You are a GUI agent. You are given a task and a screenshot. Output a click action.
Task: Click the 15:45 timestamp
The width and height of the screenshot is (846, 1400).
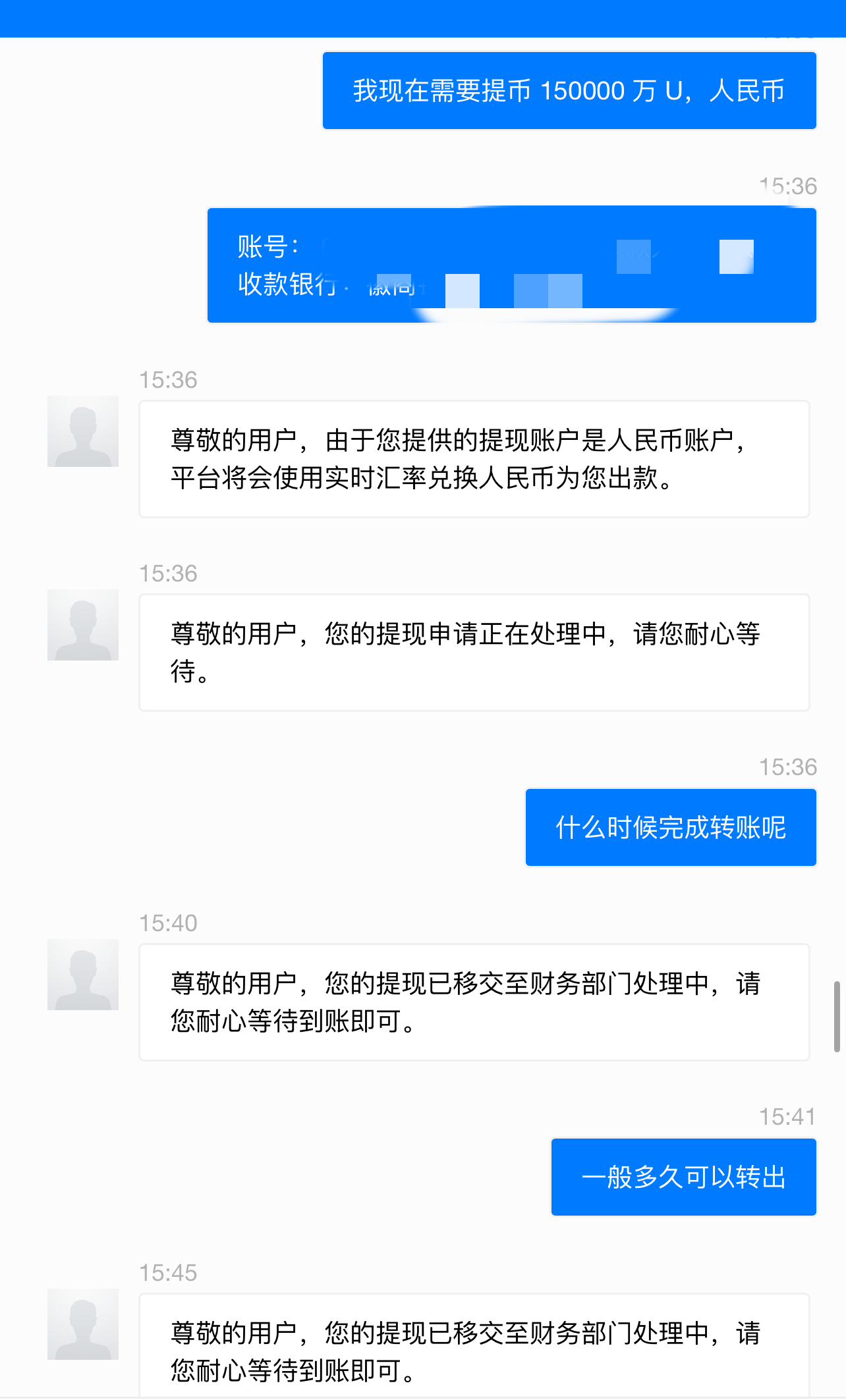coord(168,1272)
